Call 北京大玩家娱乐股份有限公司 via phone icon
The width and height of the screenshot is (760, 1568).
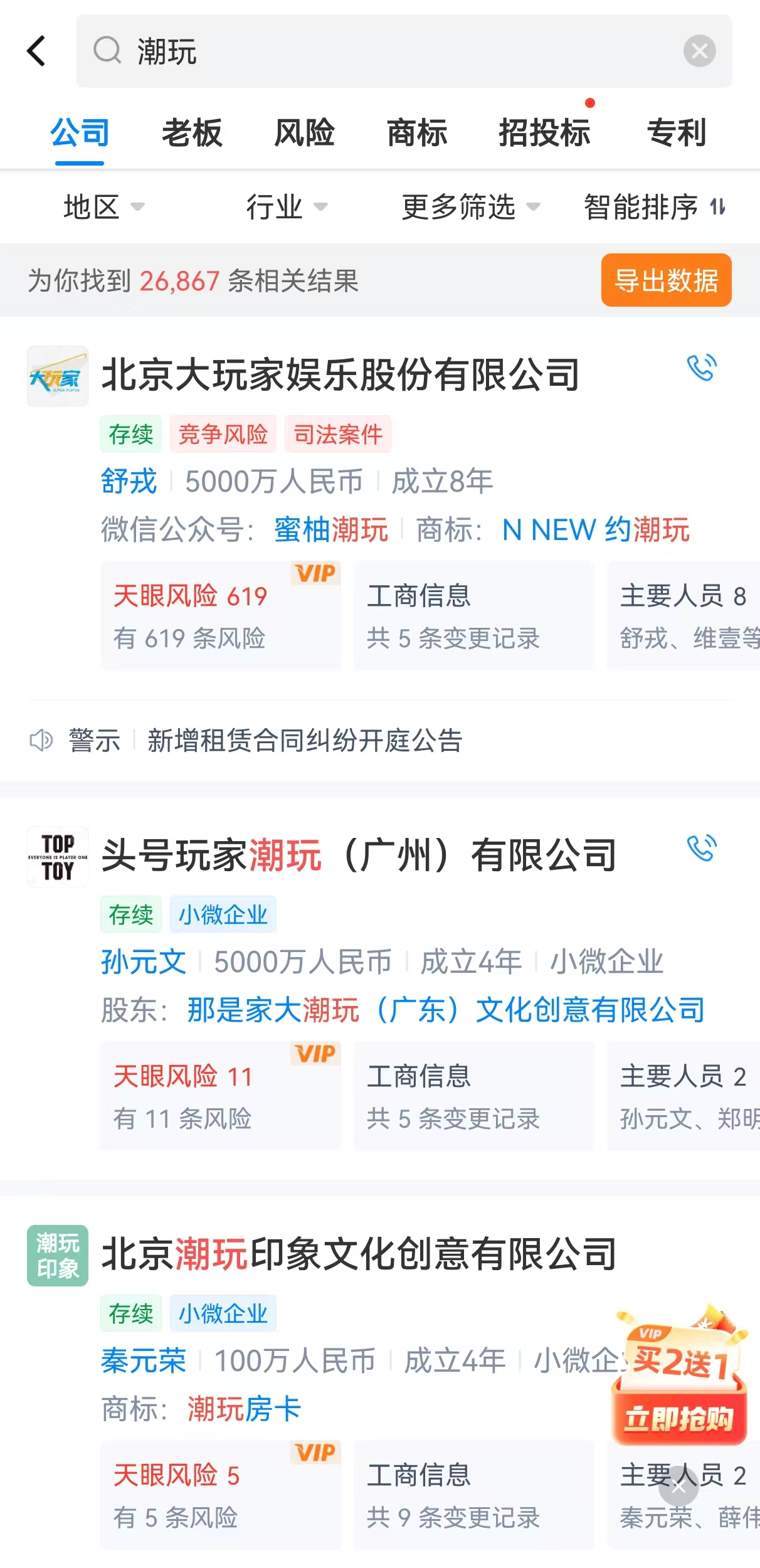coord(701,368)
